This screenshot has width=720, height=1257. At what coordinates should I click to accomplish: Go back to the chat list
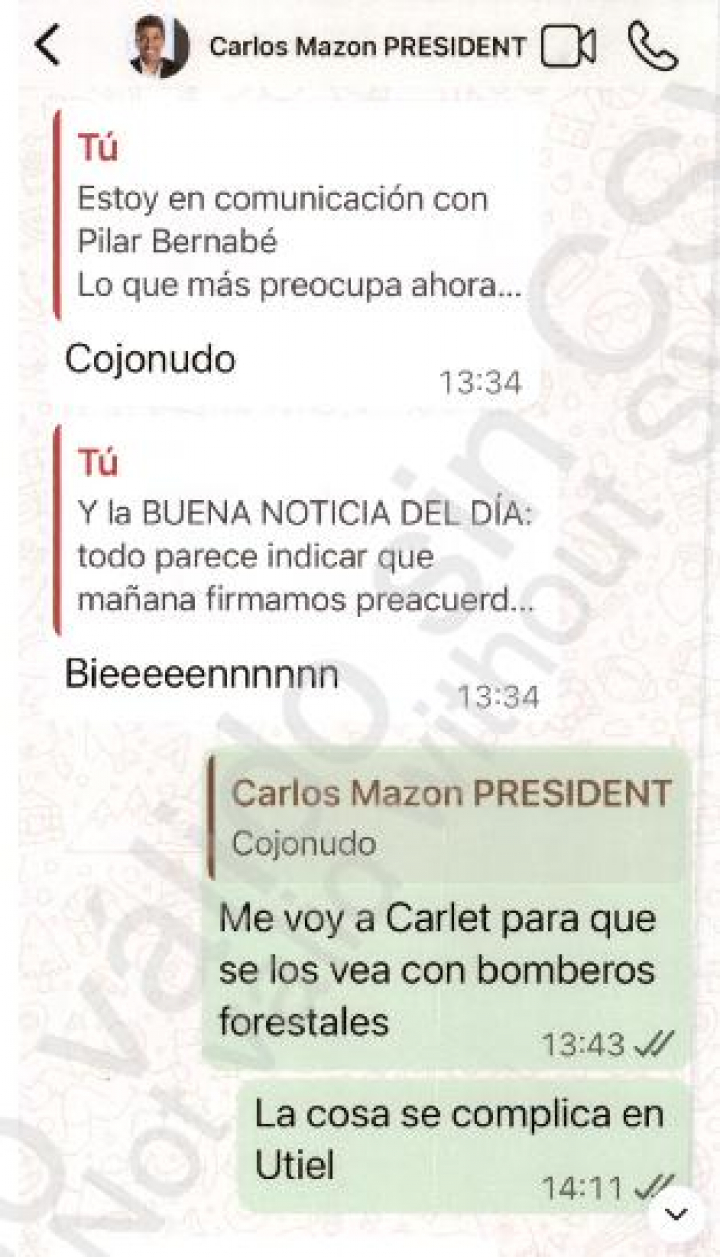(47, 46)
